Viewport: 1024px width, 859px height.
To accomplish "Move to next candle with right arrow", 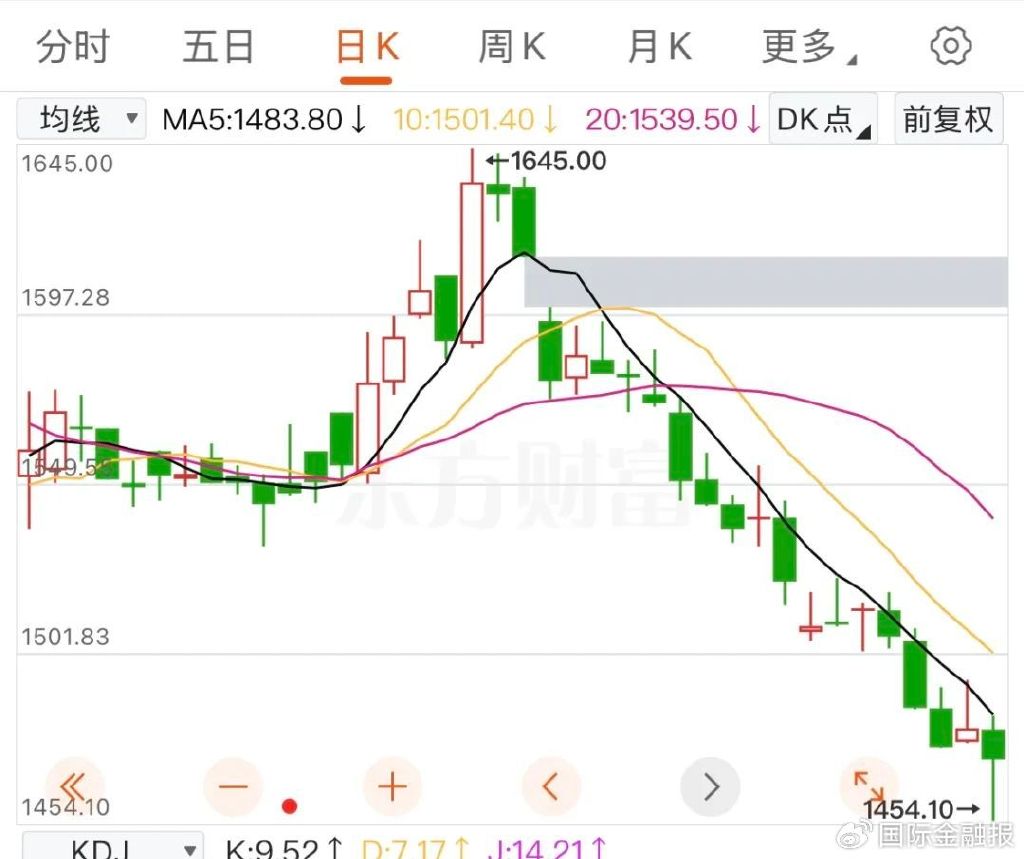I will pyautogui.click(x=710, y=786).
